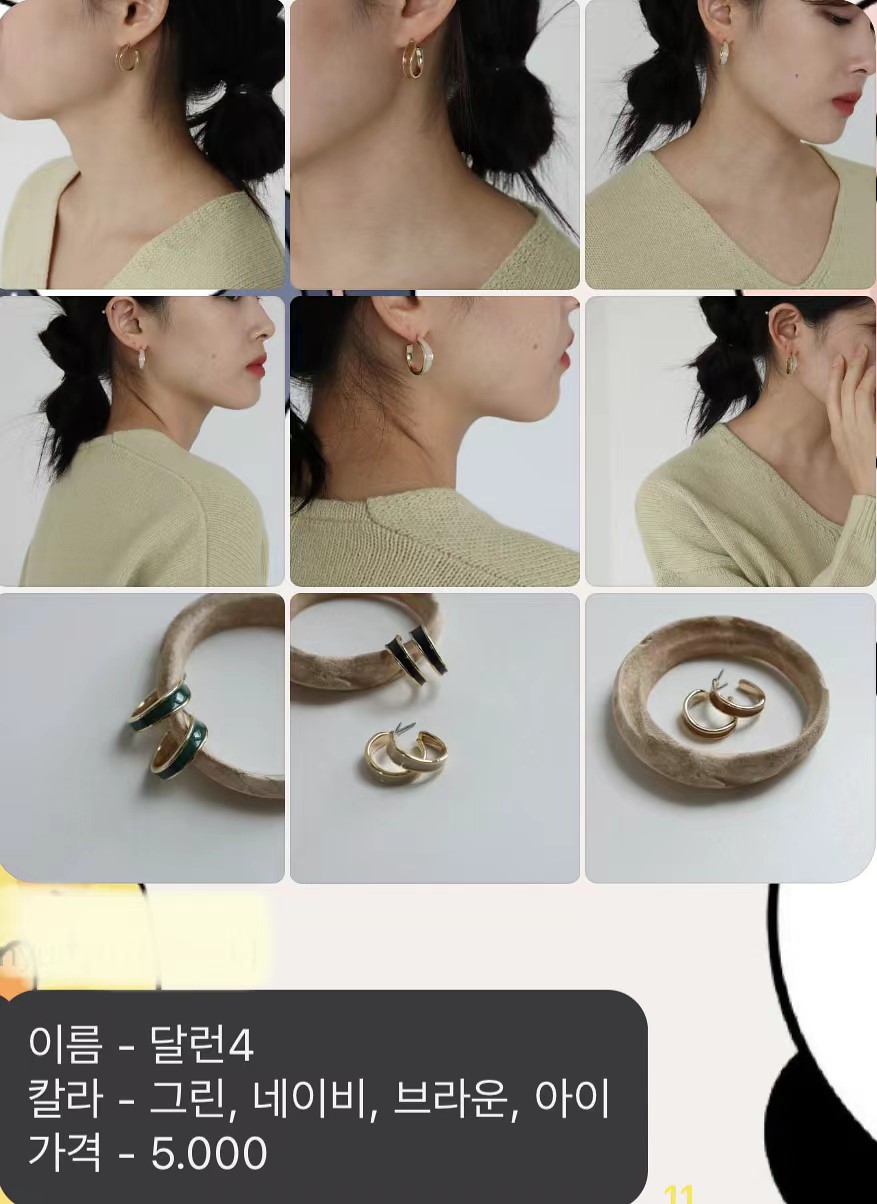Open the photo showing V-neck sweater front
877x1204 pixels.
click(x=730, y=145)
